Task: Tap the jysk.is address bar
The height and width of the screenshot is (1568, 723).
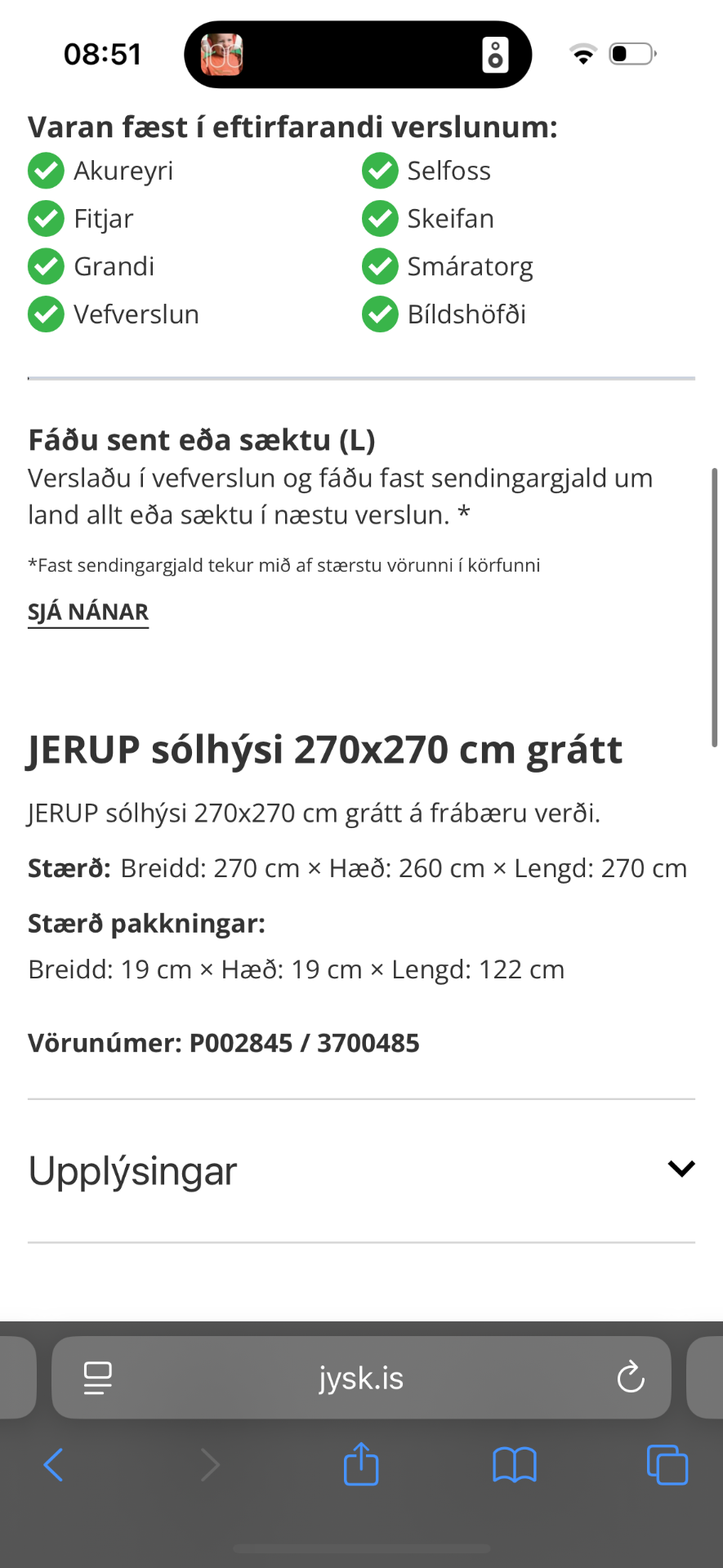Action: (361, 1379)
